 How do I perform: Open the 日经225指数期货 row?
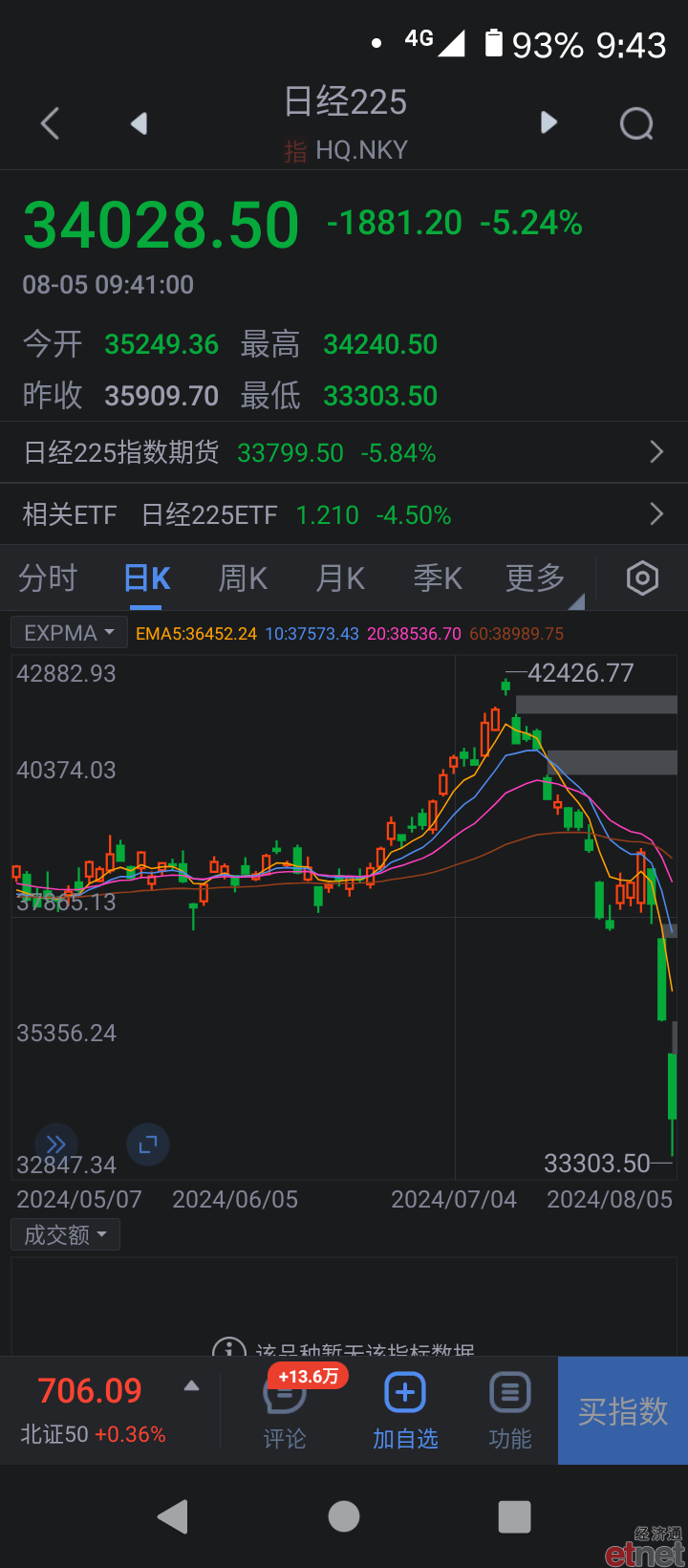tap(344, 452)
